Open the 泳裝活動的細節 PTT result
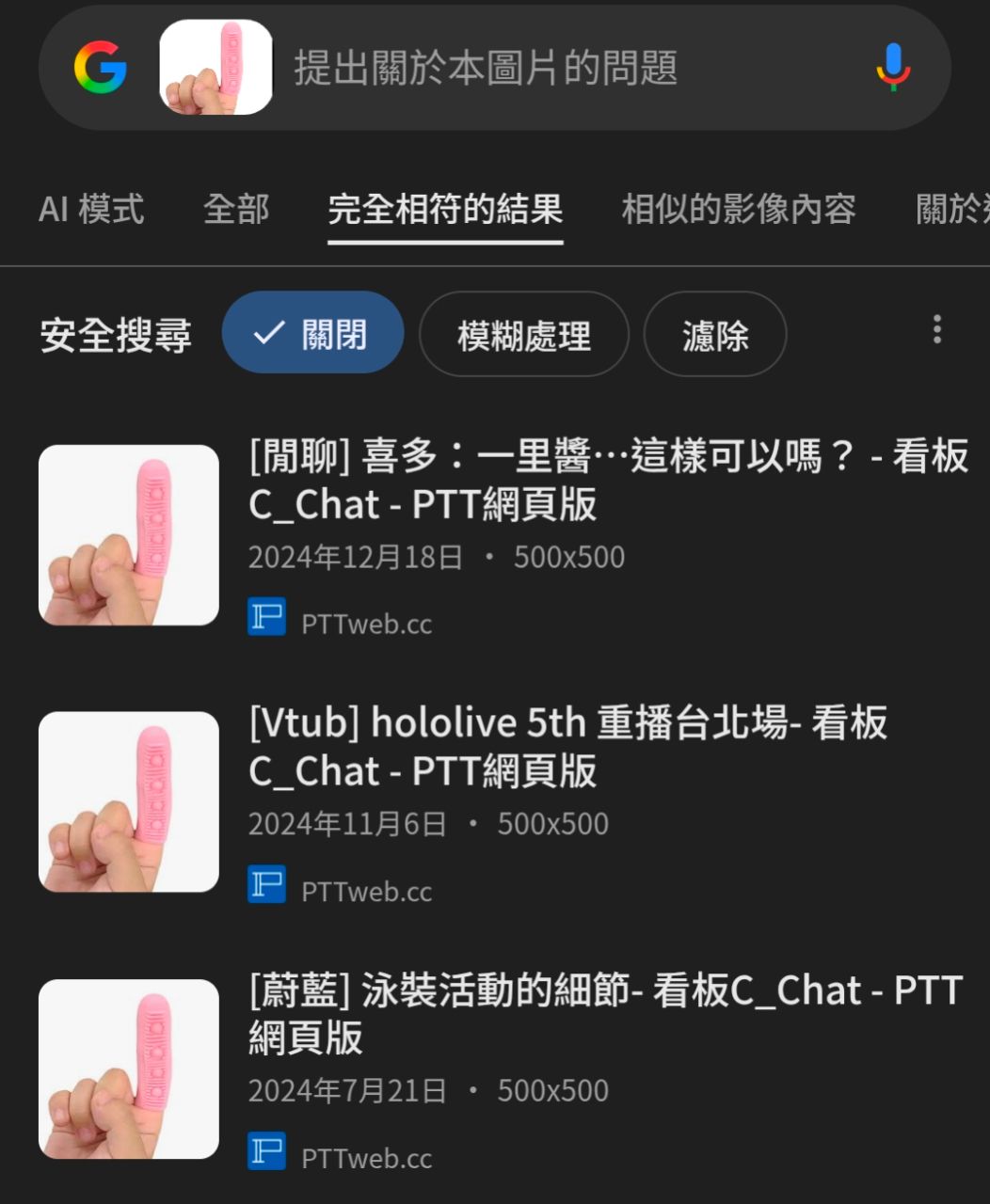The width and height of the screenshot is (990, 1204). coord(605,1013)
